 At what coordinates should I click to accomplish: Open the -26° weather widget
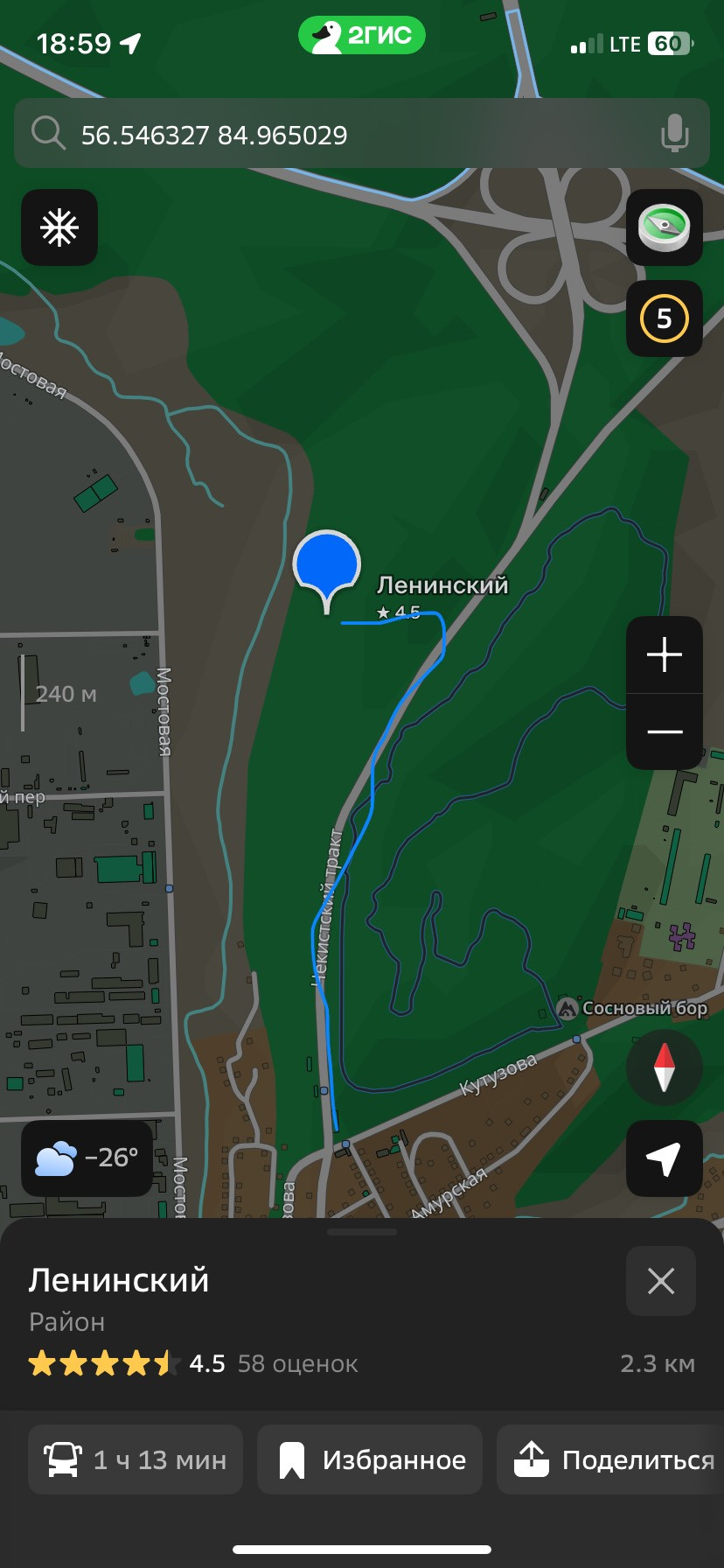pos(87,1158)
